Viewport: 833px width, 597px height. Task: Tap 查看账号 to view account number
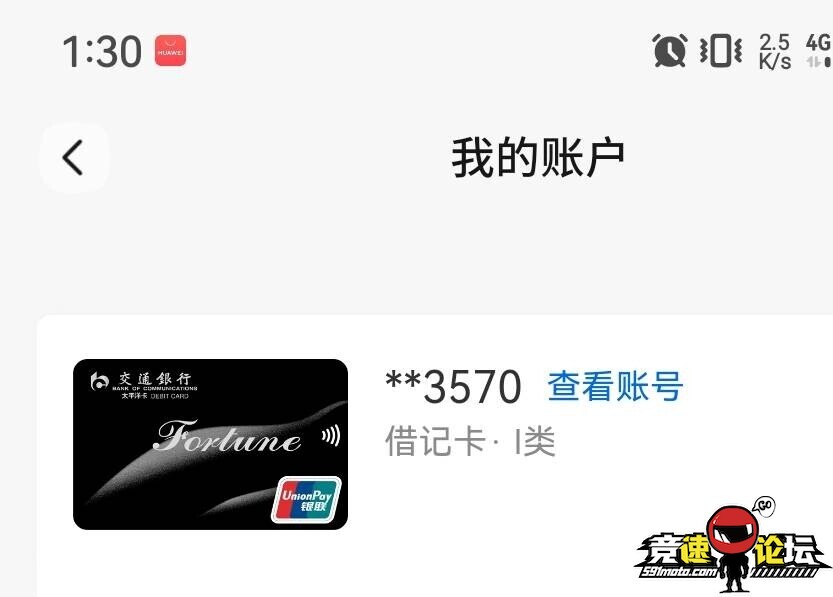[x=615, y=386]
